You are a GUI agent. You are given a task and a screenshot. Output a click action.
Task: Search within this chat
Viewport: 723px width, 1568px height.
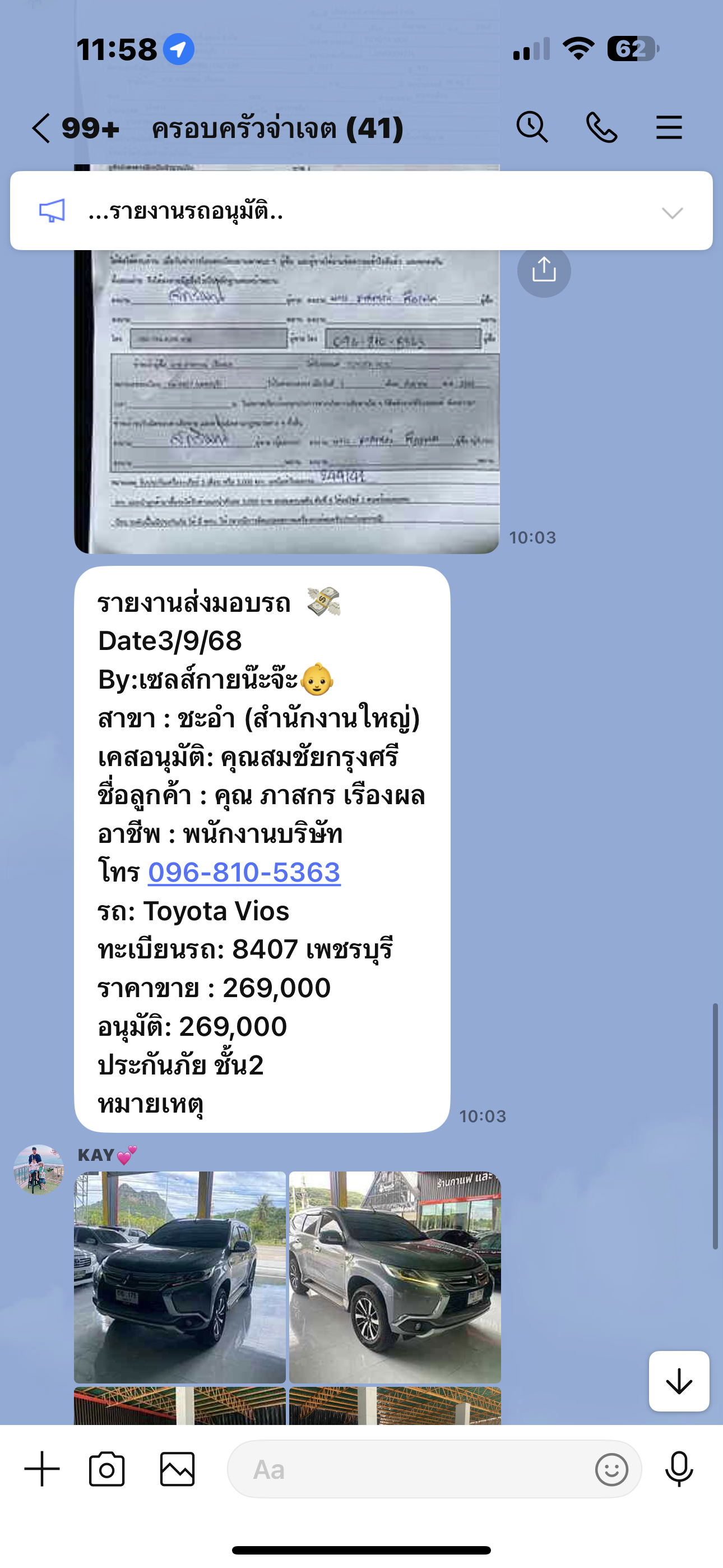tap(532, 128)
